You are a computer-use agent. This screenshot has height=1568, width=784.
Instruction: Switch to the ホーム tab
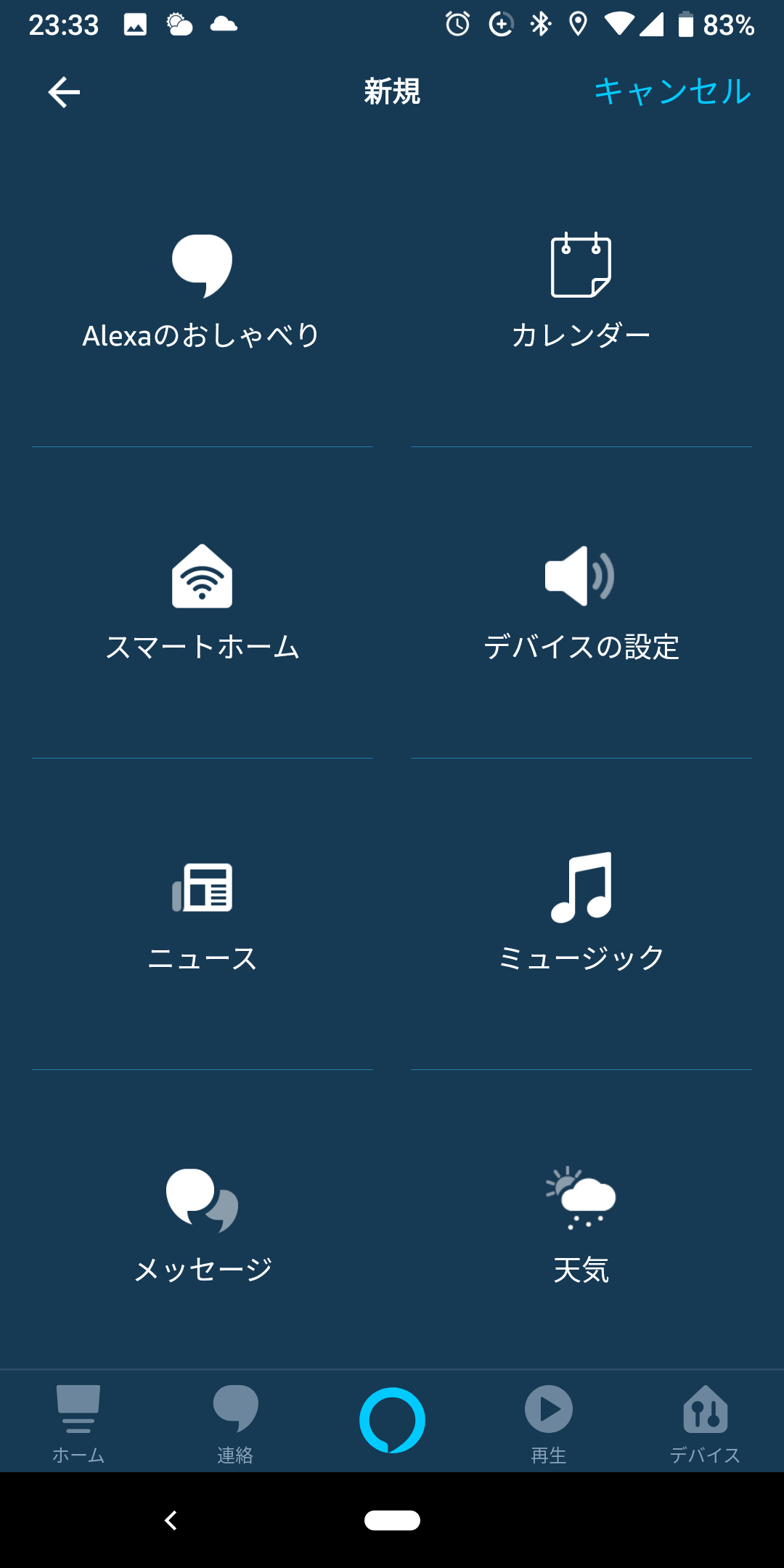78,1423
